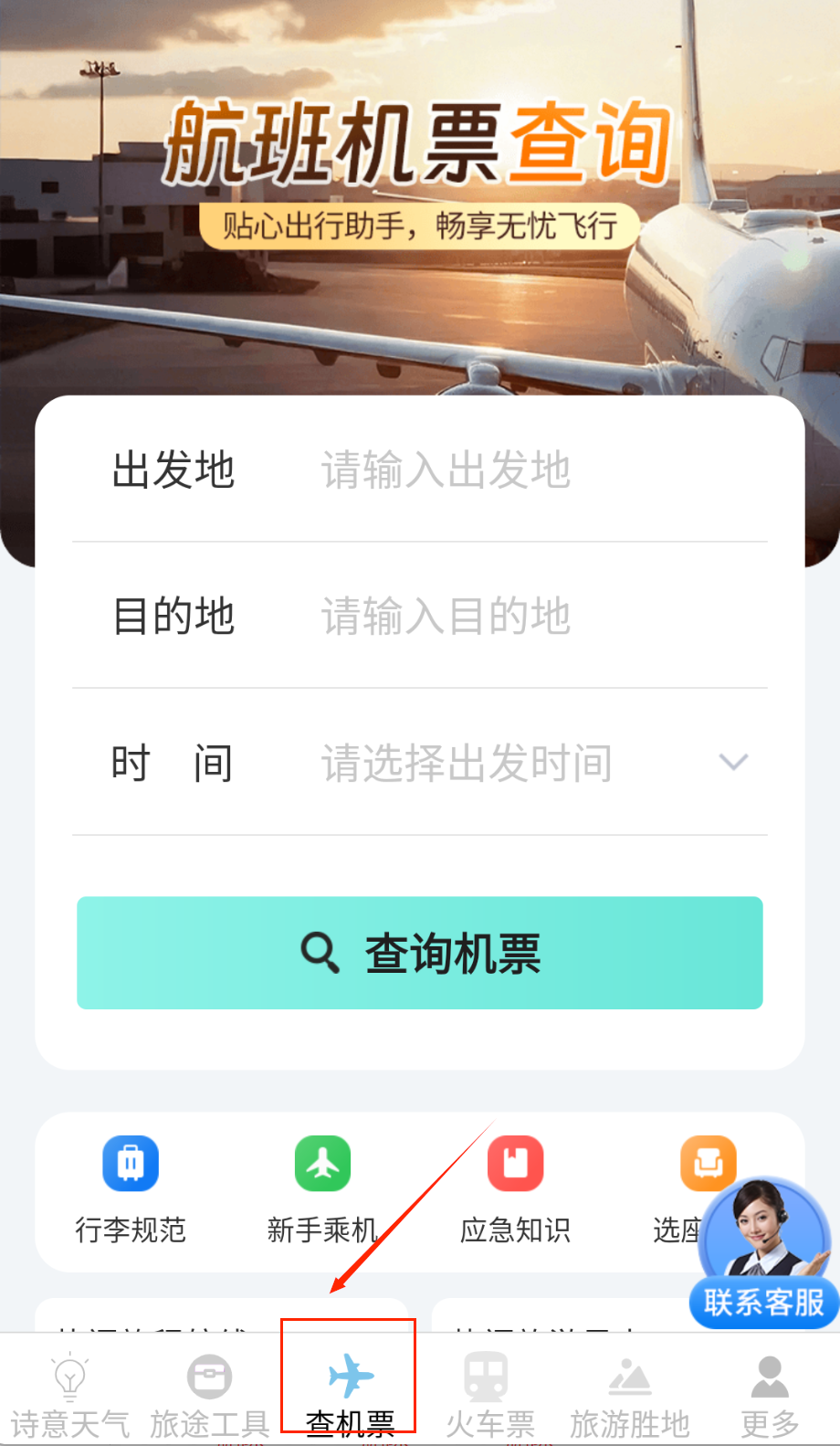Open 应急知识 emergency knowledge
The image size is (840, 1446).
click(x=515, y=1187)
